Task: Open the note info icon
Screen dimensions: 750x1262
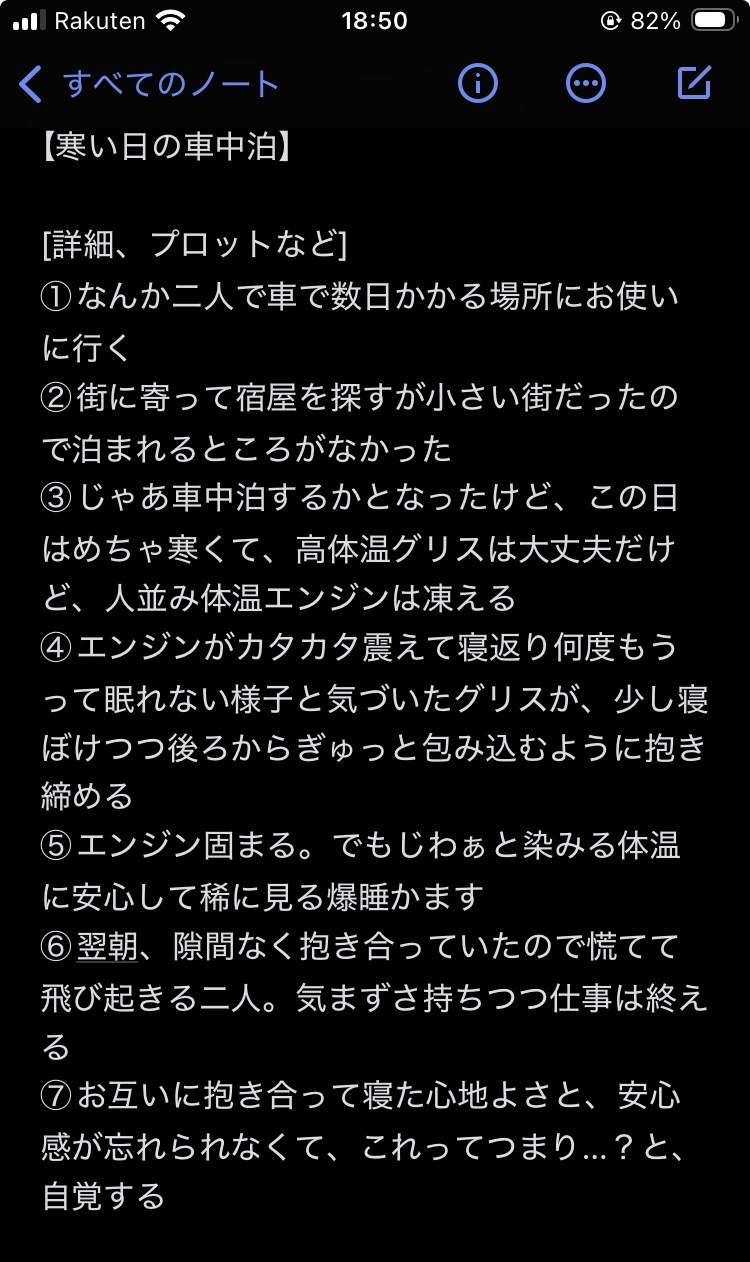Action: (478, 84)
